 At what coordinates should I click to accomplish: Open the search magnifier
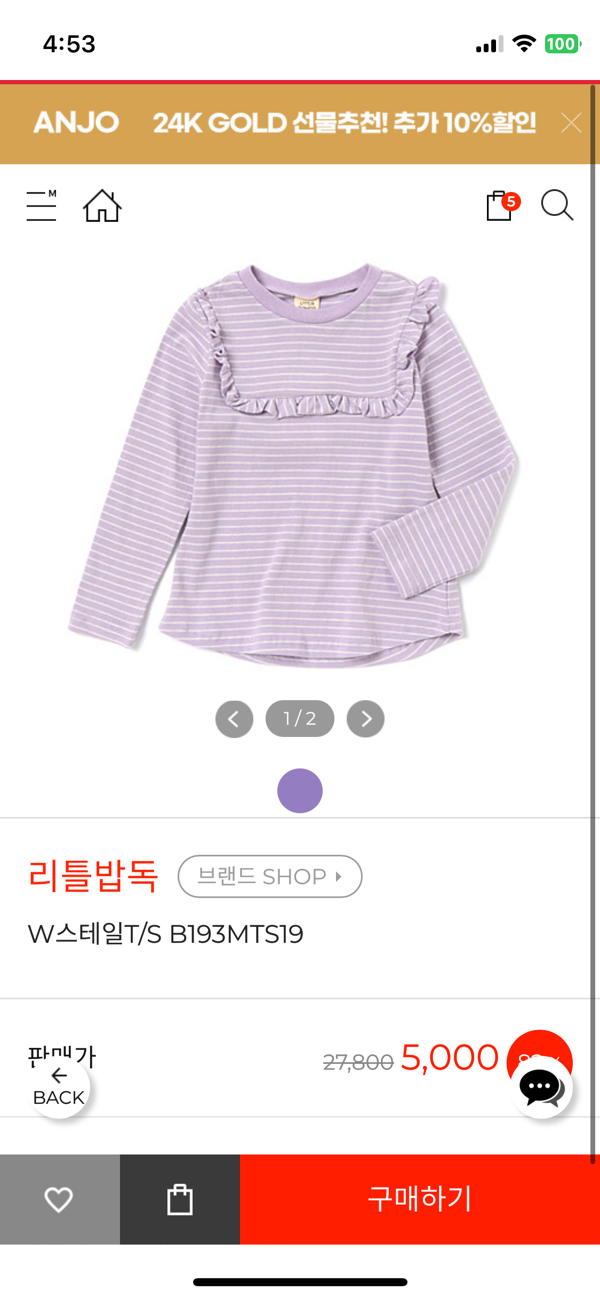[557, 205]
